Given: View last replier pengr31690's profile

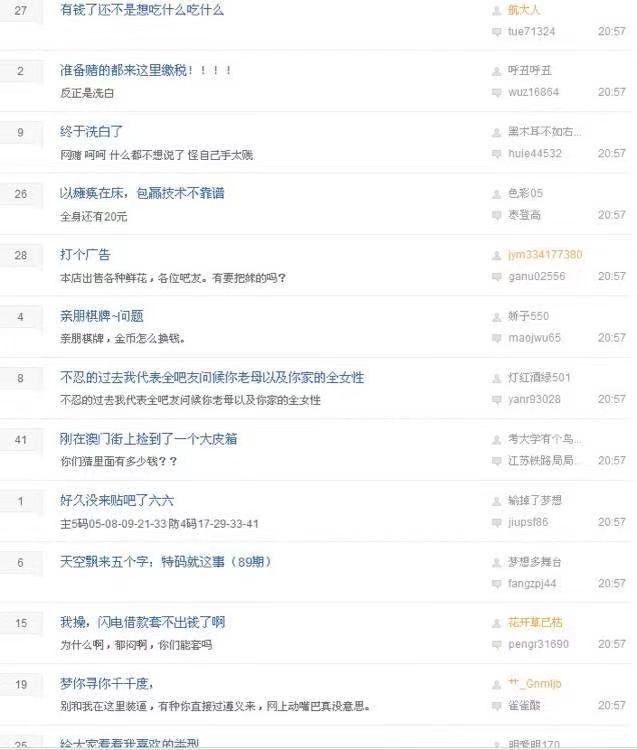Looking at the screenshot, I should pyautogui.click(x=538, y=645).
